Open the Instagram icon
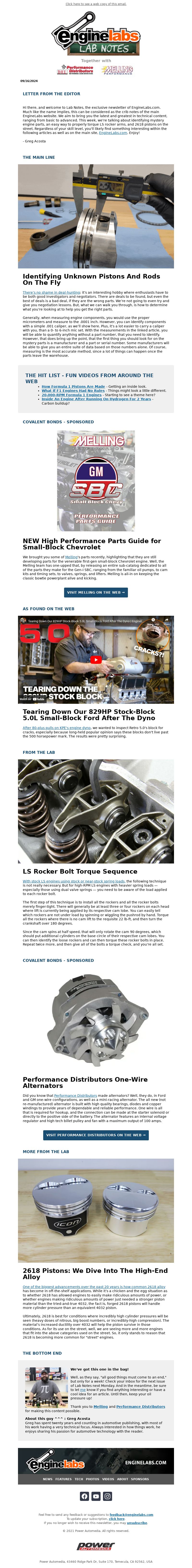 point(108,1496)
